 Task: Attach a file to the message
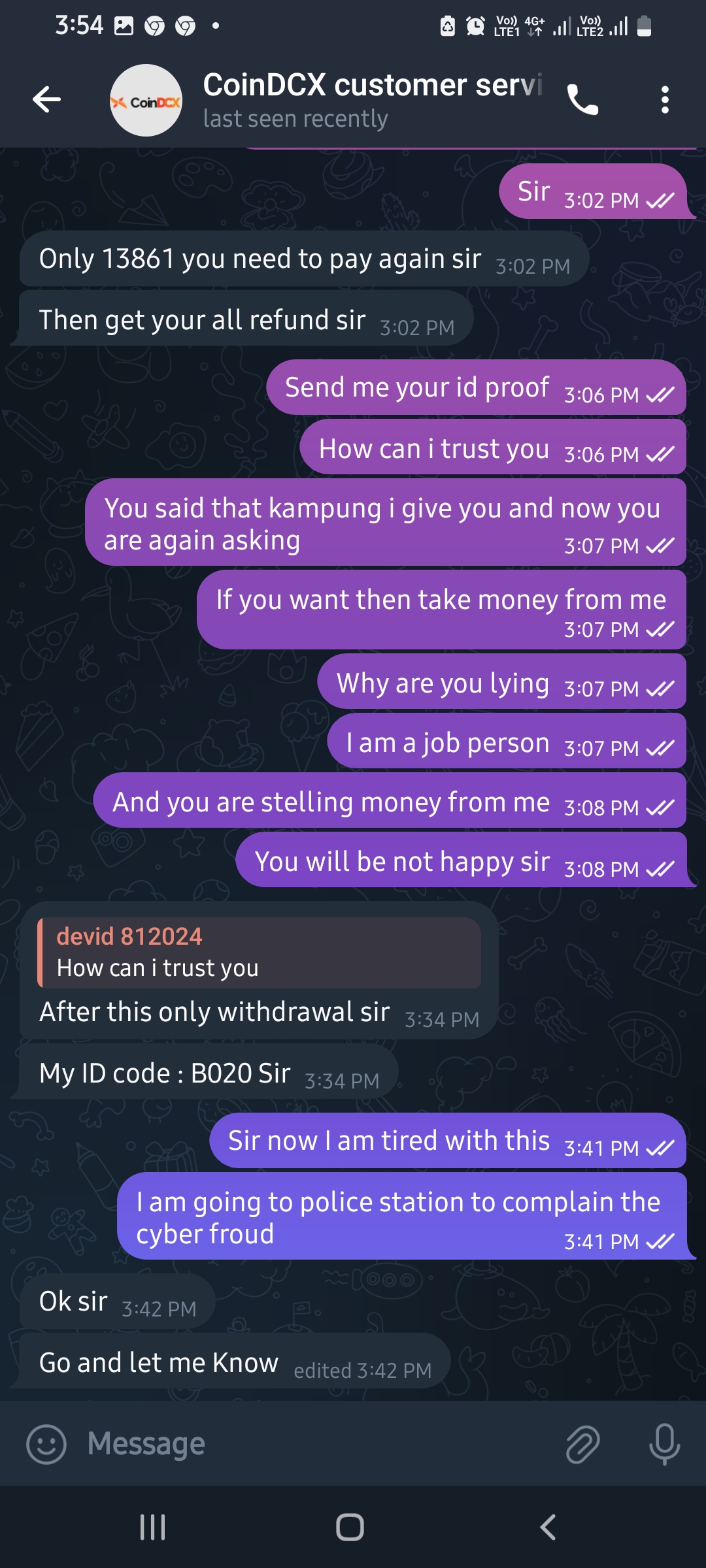tap(582, 1444)
